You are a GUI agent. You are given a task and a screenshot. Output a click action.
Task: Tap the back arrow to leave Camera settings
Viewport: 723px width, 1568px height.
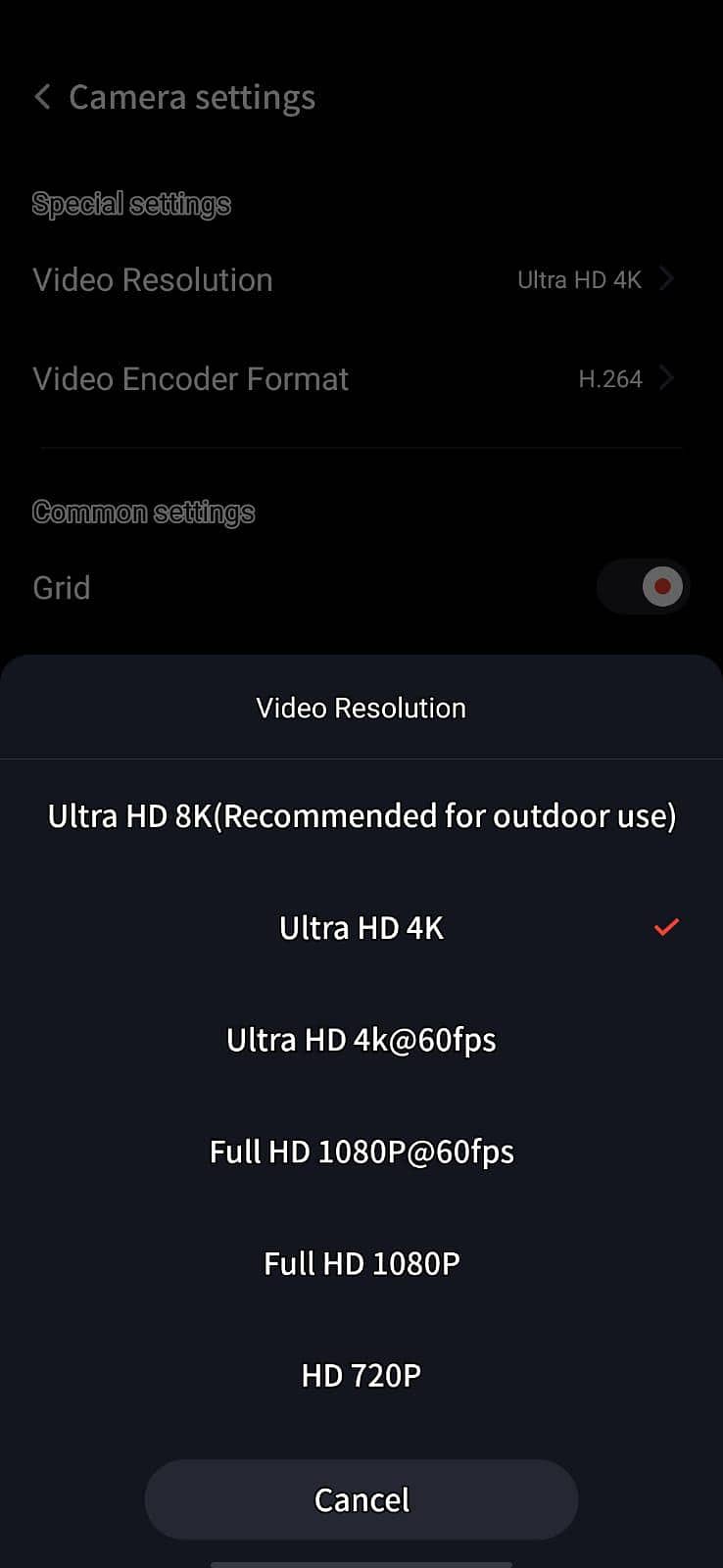click(41, 96)
